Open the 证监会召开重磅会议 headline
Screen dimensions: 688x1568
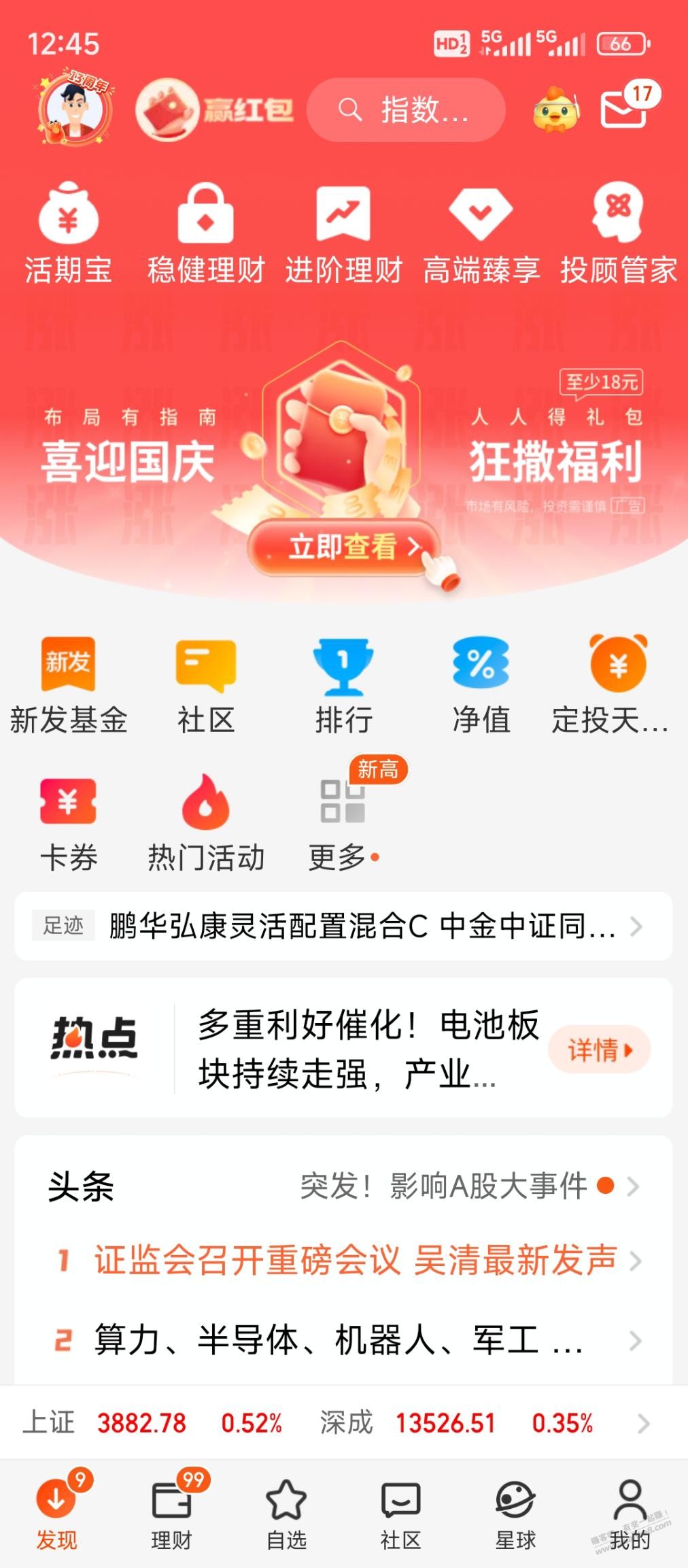[x=354, y=1261]
